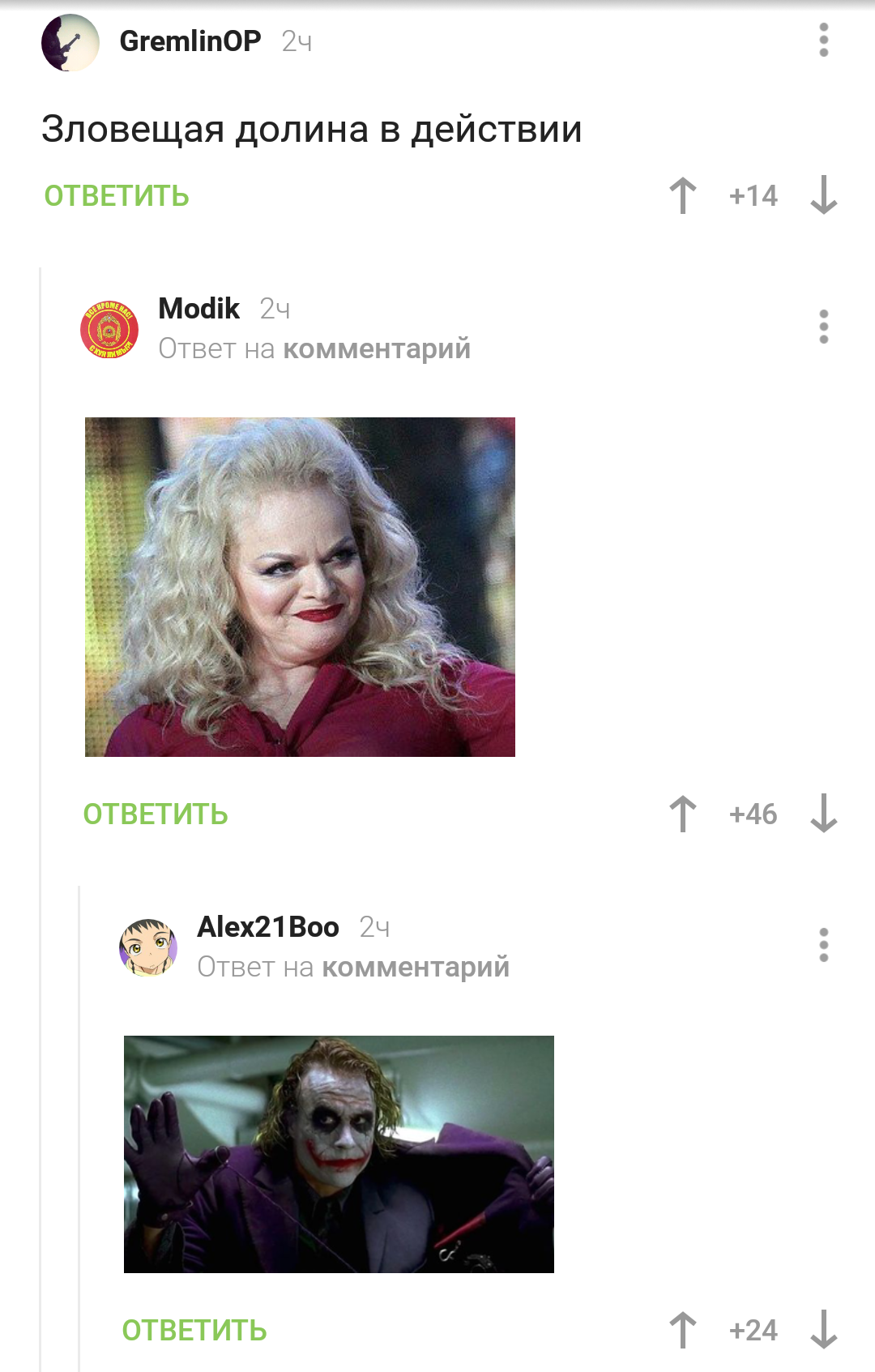The height and width of the screenshot is (1372, 875).
Task: Downvote Modik's comment
Action: pyautogui.click(x=823, y=814)
